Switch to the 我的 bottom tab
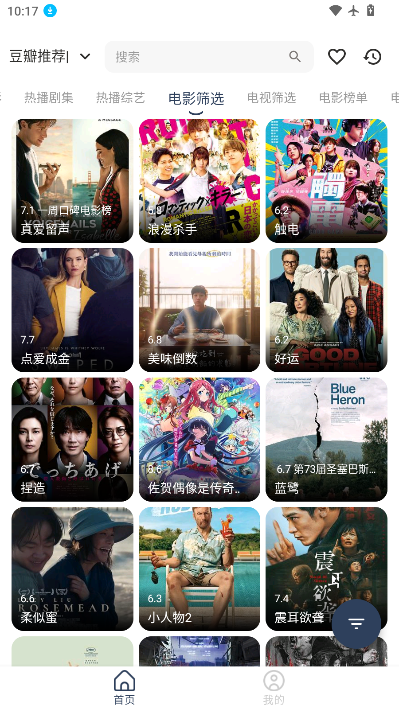Viewport: 399px width, 709px height. pyautogui.click(x=274, y=687)
